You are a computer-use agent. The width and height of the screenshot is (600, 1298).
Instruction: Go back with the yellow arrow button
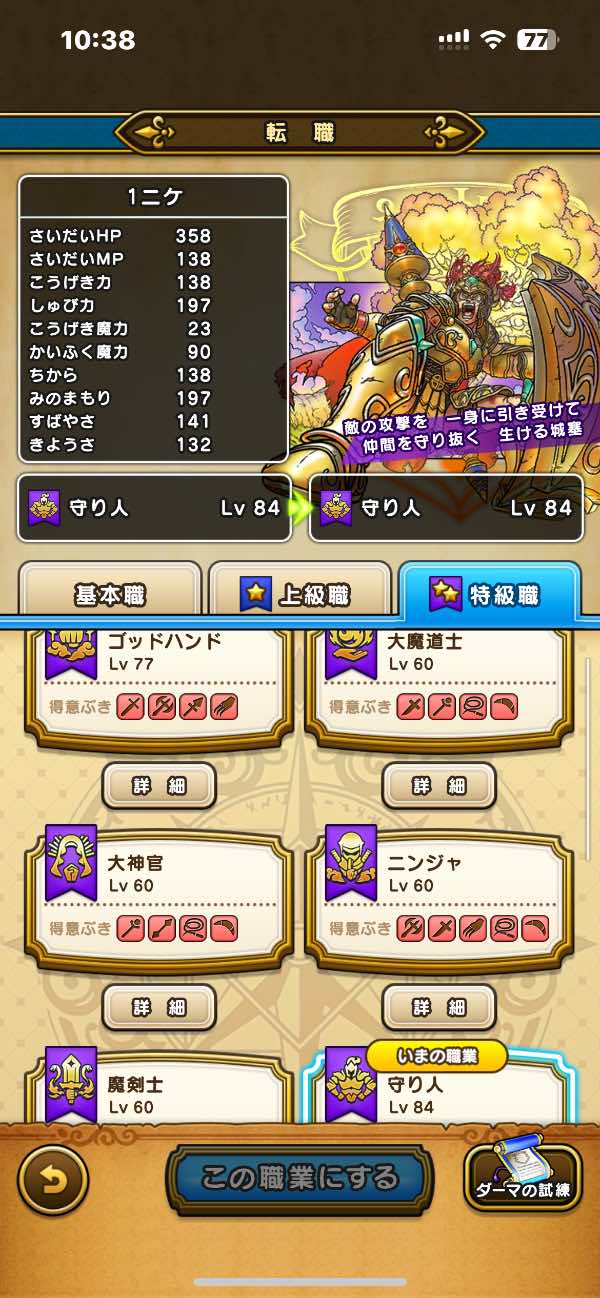pyautogui.click(x=53, y=1179)
